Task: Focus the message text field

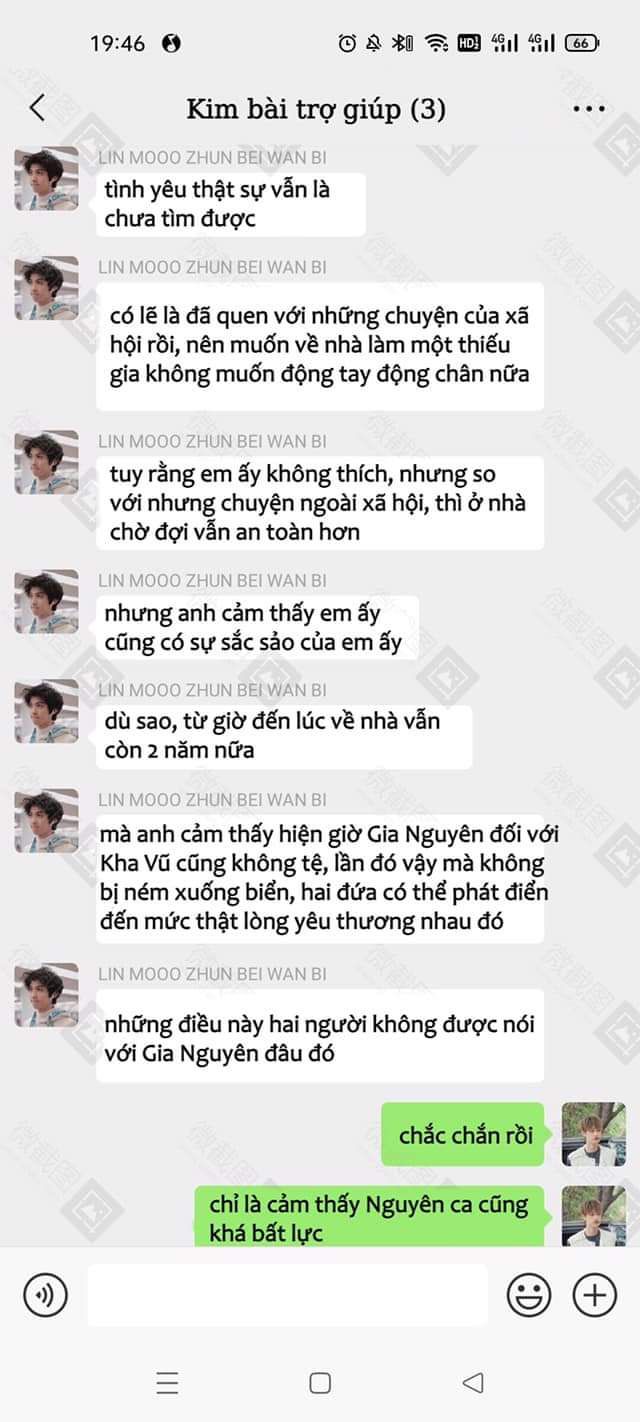Action: tap(287, 1295)
